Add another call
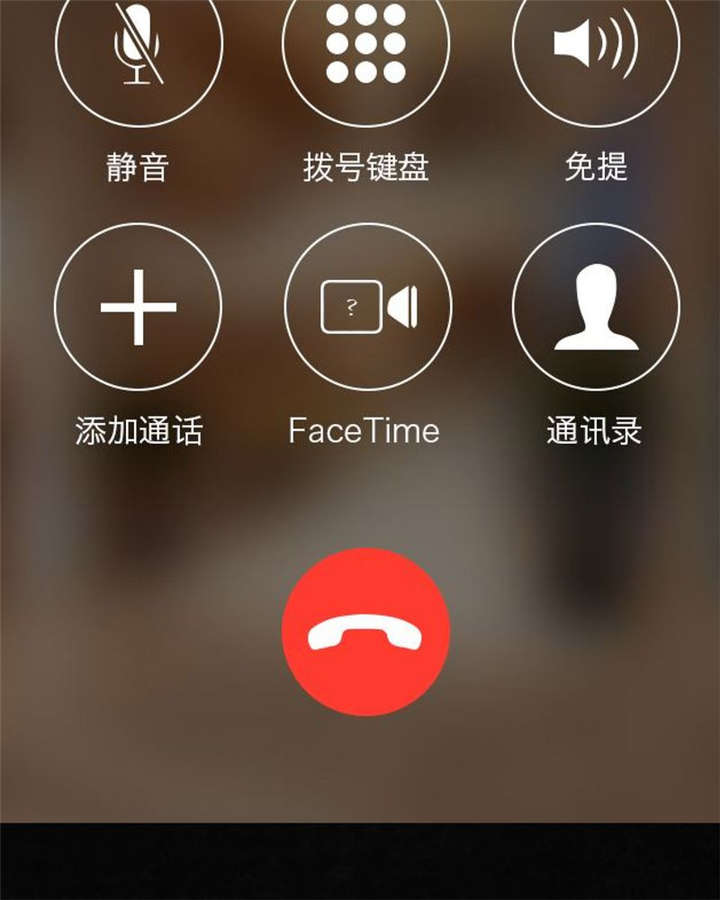The height and width of the screenshot is (900, 720). click(138, 307)
